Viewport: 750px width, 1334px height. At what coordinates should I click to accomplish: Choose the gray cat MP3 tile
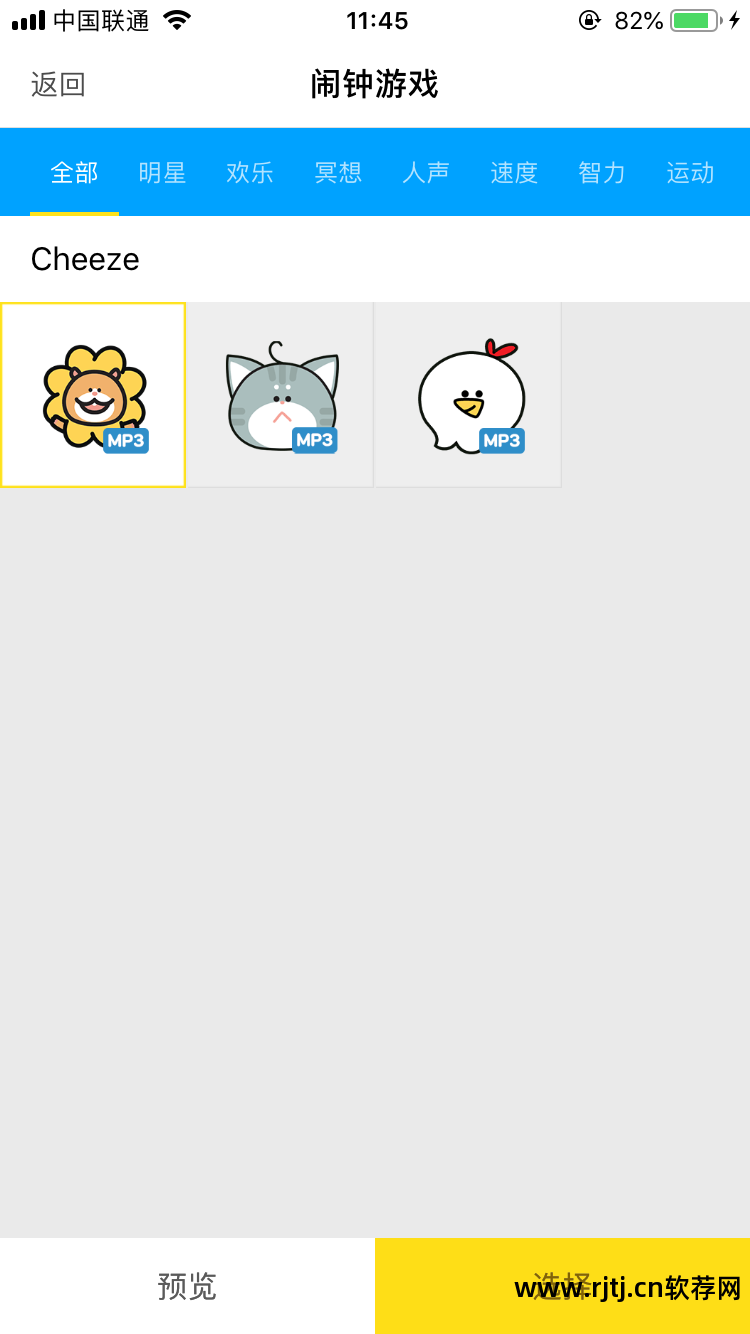tap(280, 395)
